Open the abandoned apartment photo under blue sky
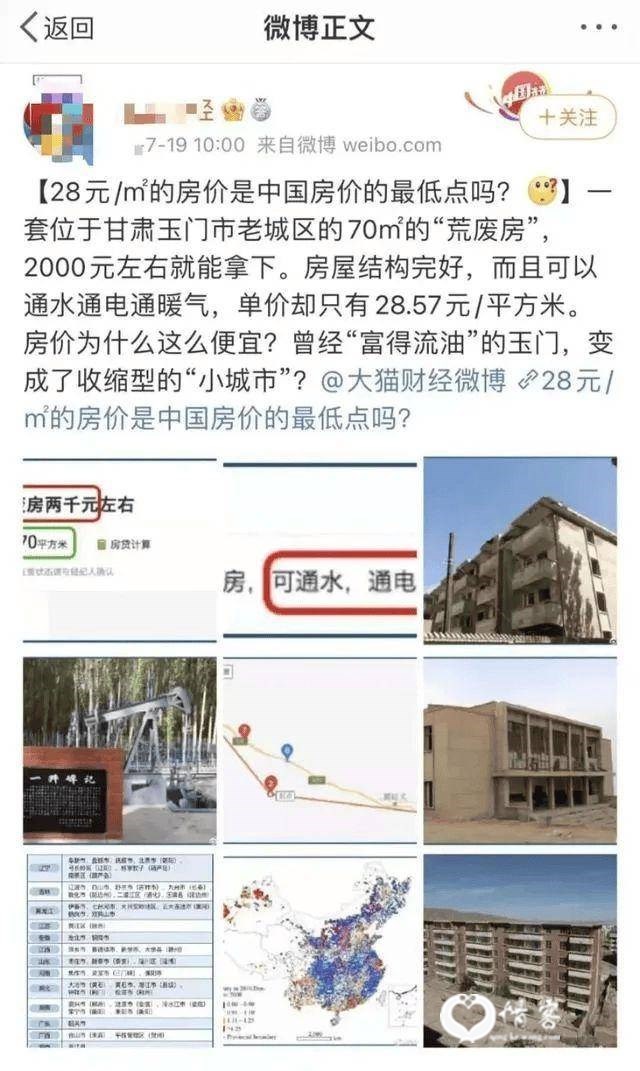This screenshot has width=640, height=1071. click(520, 550)
